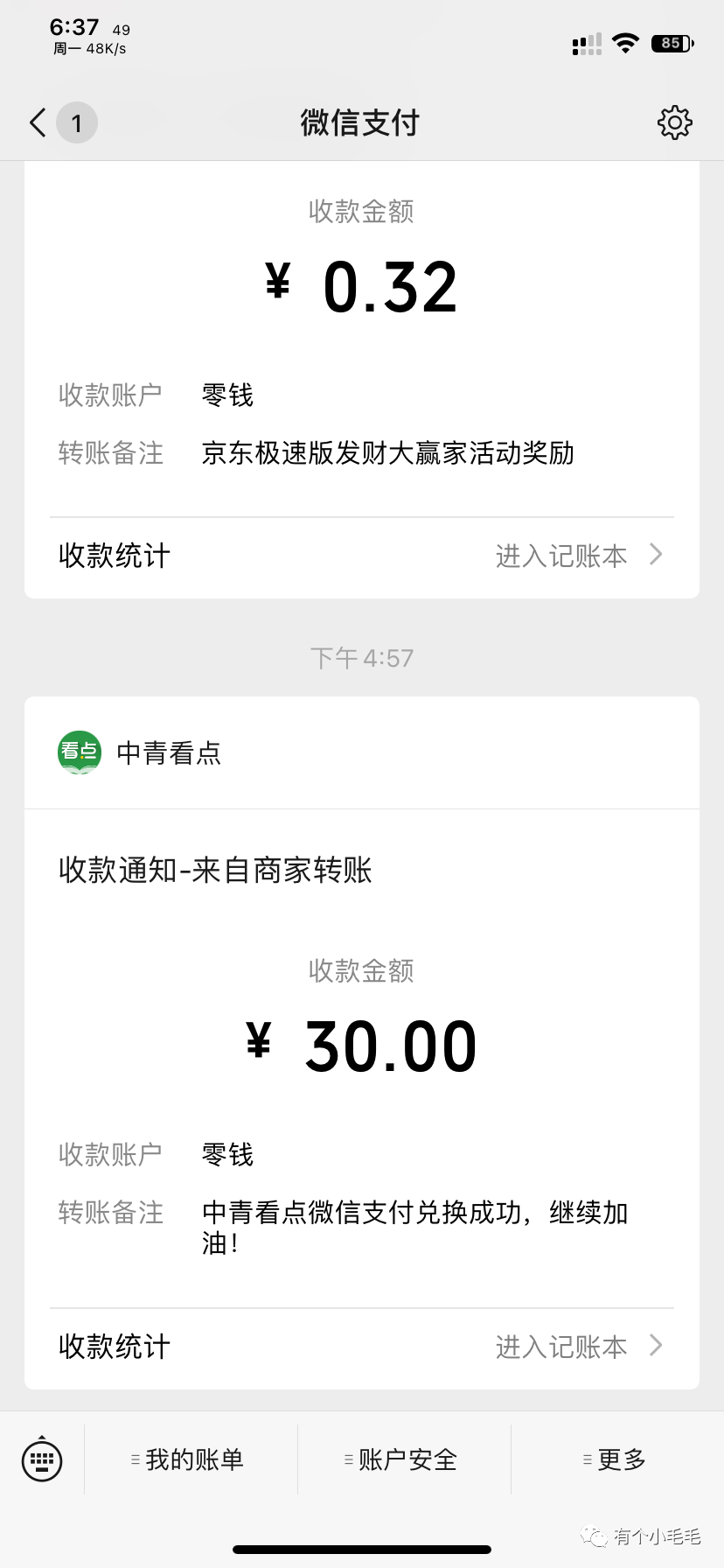Image resolution: width=724 pixels, height=1568 pixels.
Task: Open 进入记账本 under the ¥30.00 payment
Action: coord(578,1347)
